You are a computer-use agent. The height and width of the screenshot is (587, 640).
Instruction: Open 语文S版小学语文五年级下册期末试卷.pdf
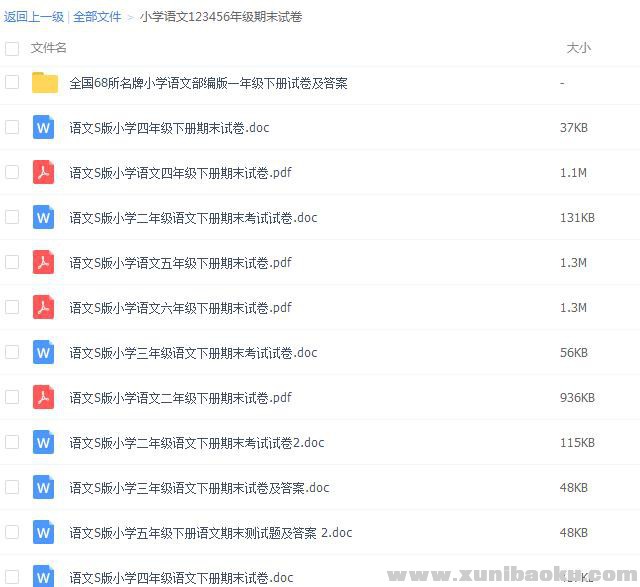tap(180, 263)
